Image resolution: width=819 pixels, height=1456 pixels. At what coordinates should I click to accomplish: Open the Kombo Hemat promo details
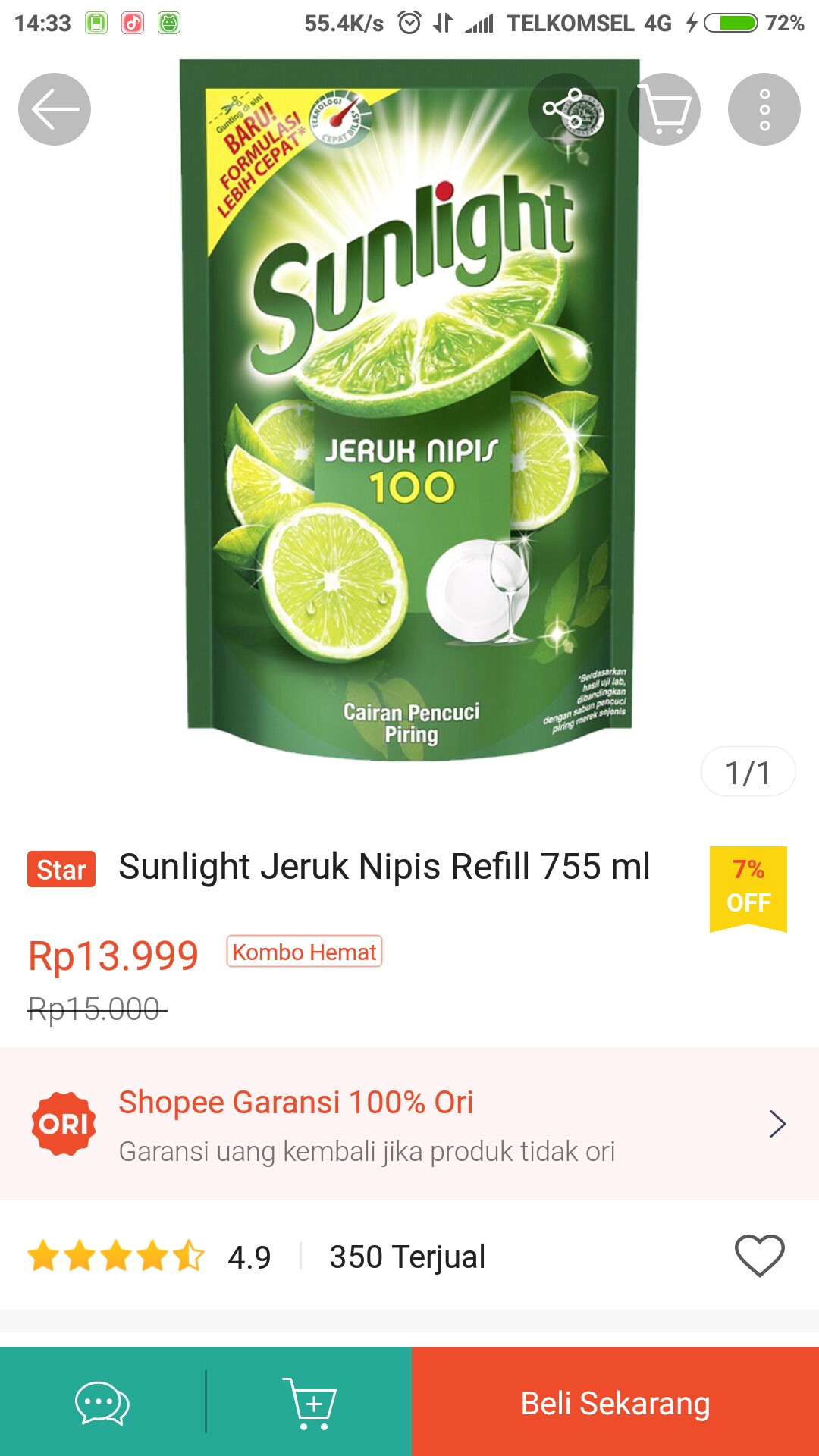pos(303,952)
